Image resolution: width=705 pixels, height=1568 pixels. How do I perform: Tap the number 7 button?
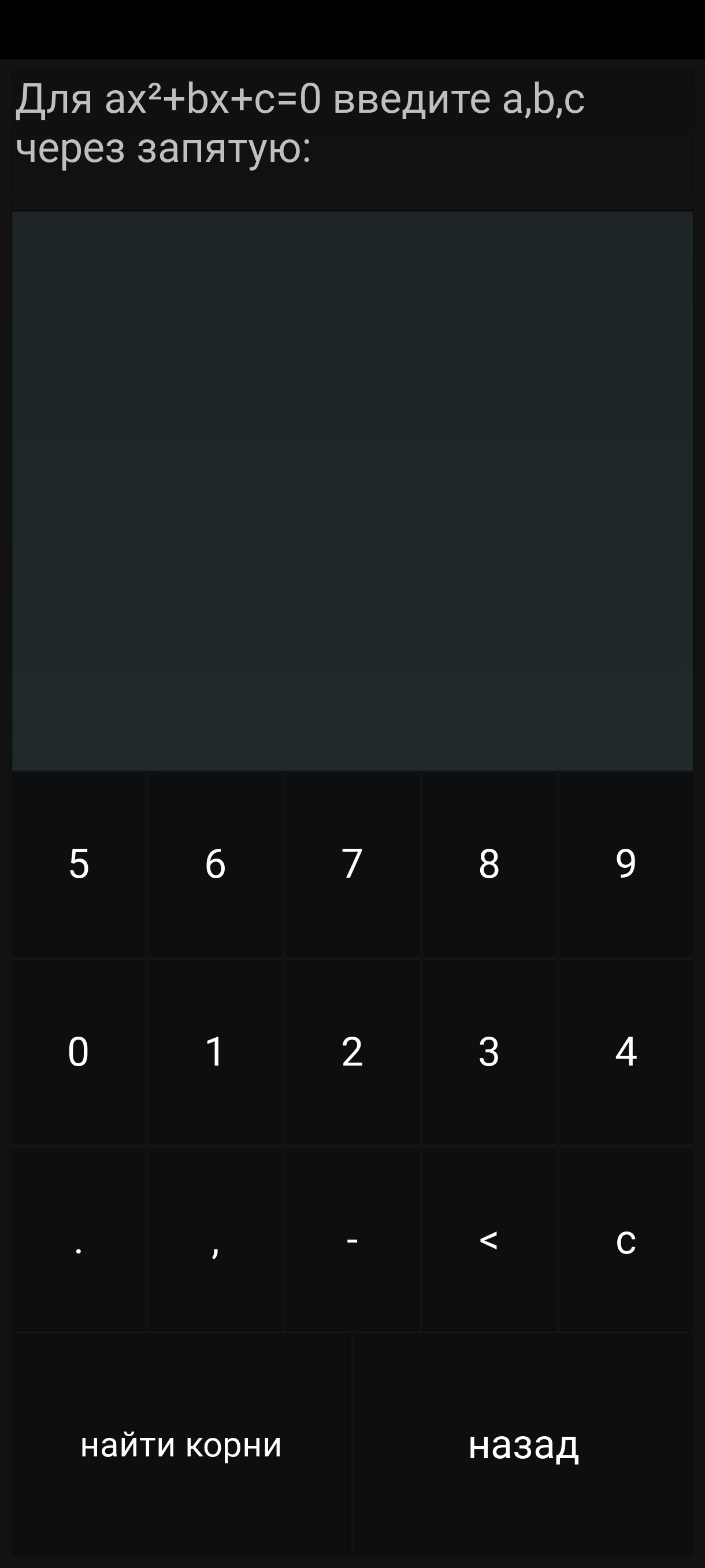pos(352,864)
